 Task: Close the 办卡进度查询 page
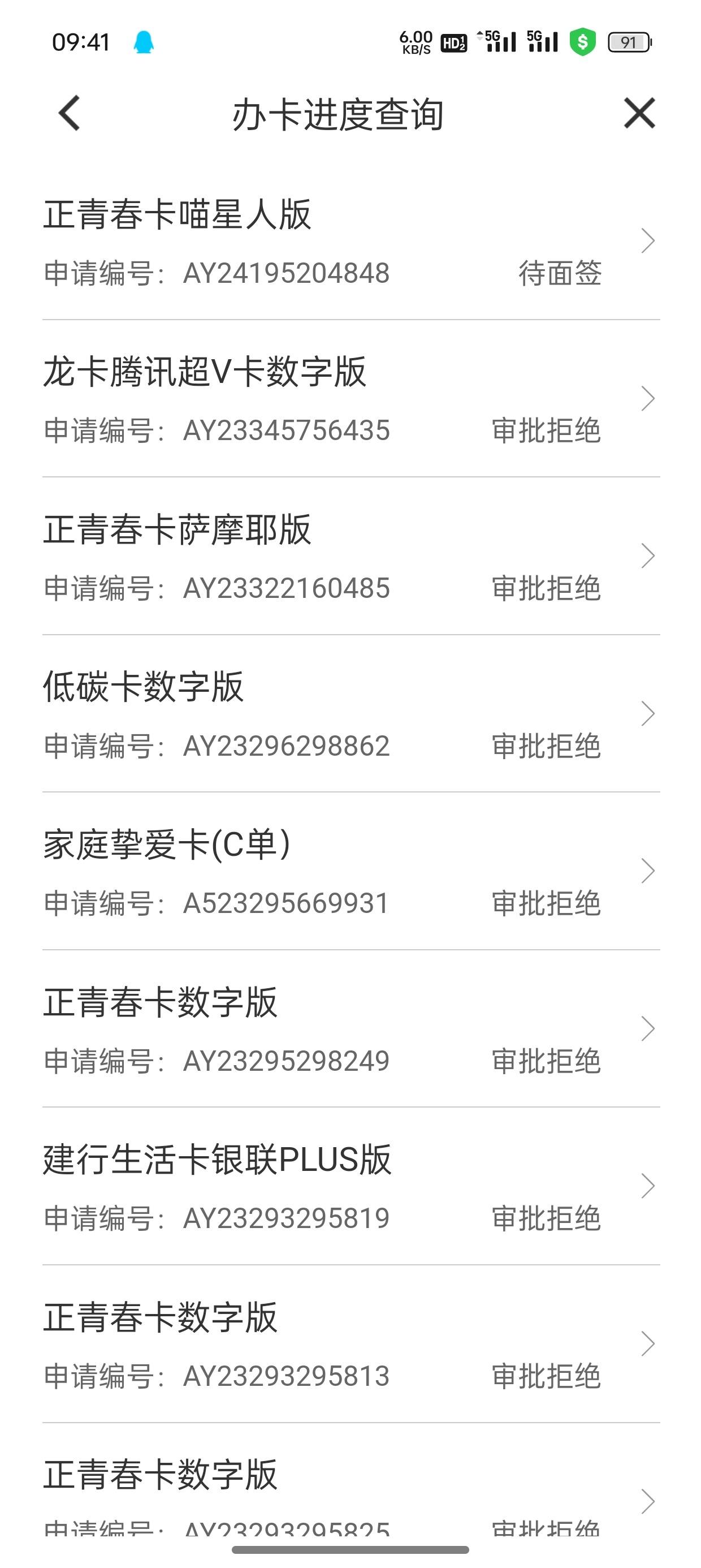tap(639, 113)
